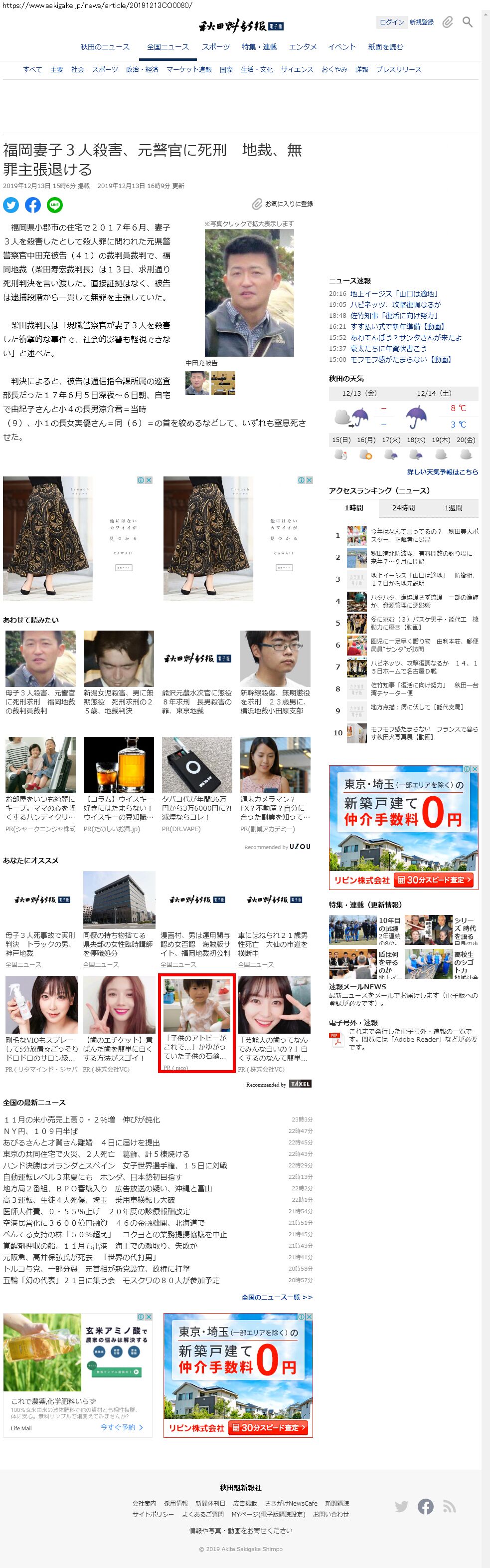Open the 会社案内 footer link

144,1504
